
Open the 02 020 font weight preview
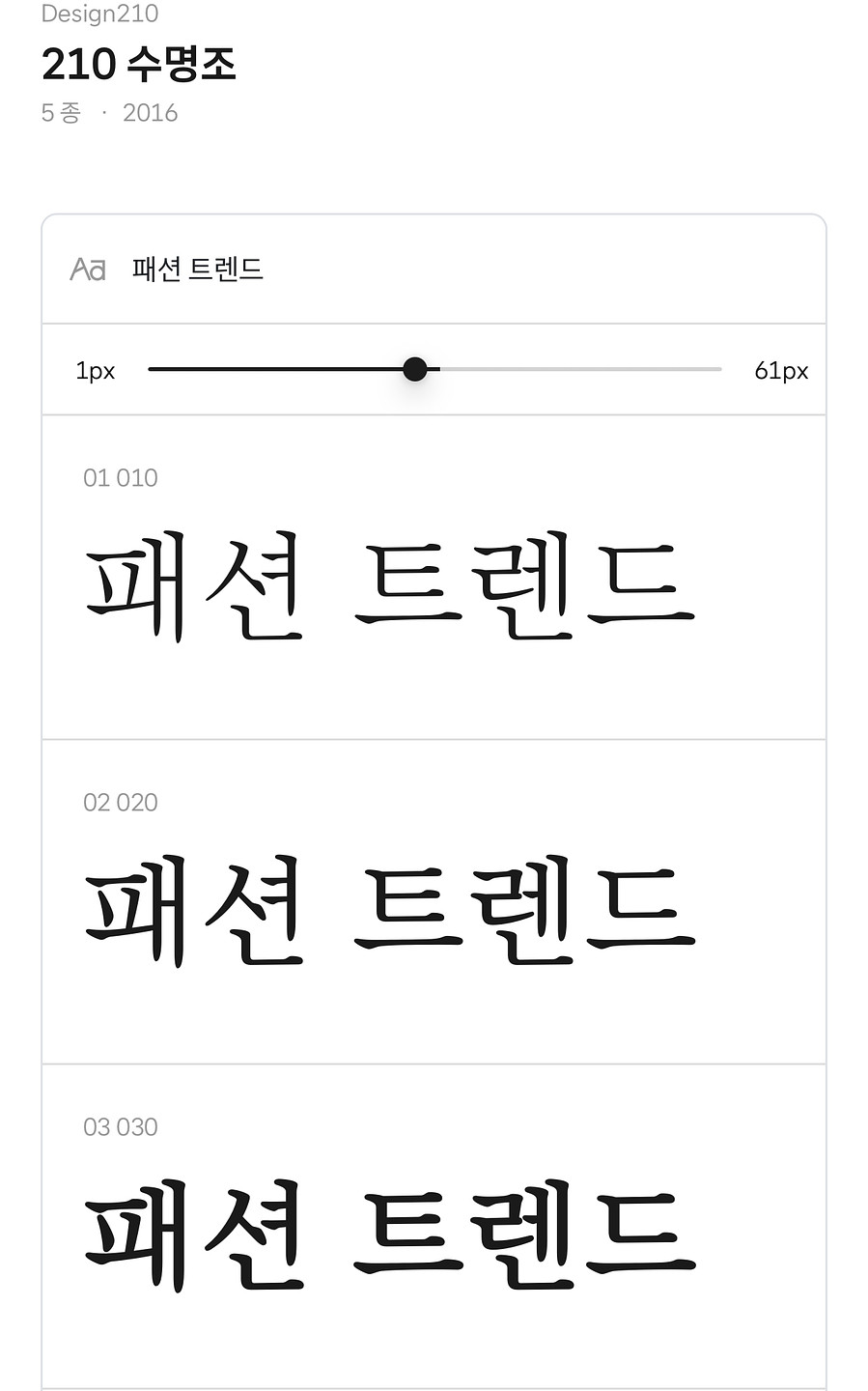(434, 902)
